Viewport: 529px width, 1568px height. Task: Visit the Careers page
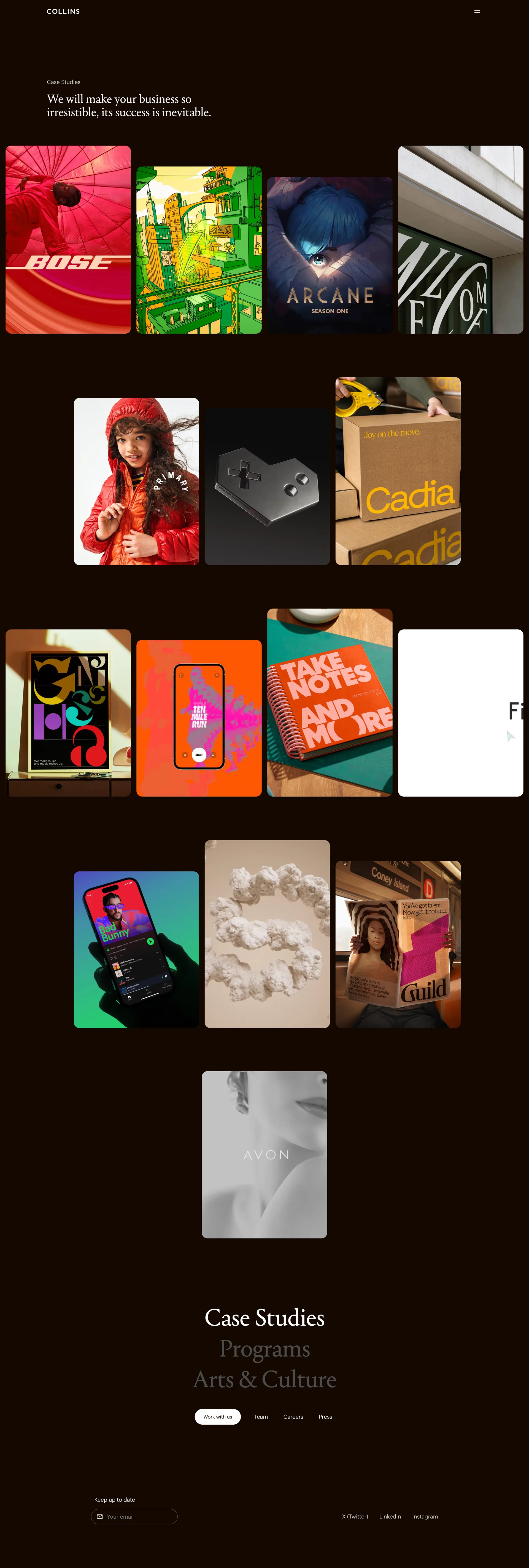pos(293,1416)
